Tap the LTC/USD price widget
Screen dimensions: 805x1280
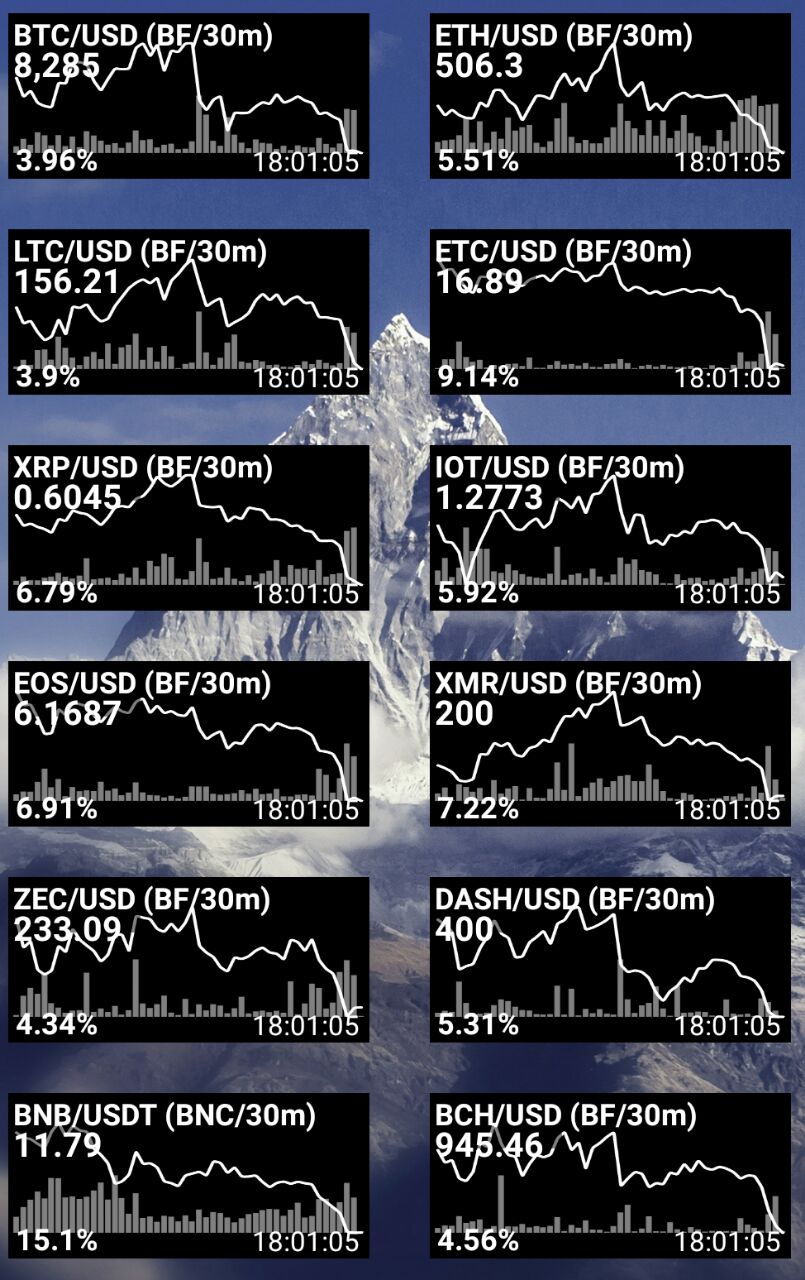[188, 311]
